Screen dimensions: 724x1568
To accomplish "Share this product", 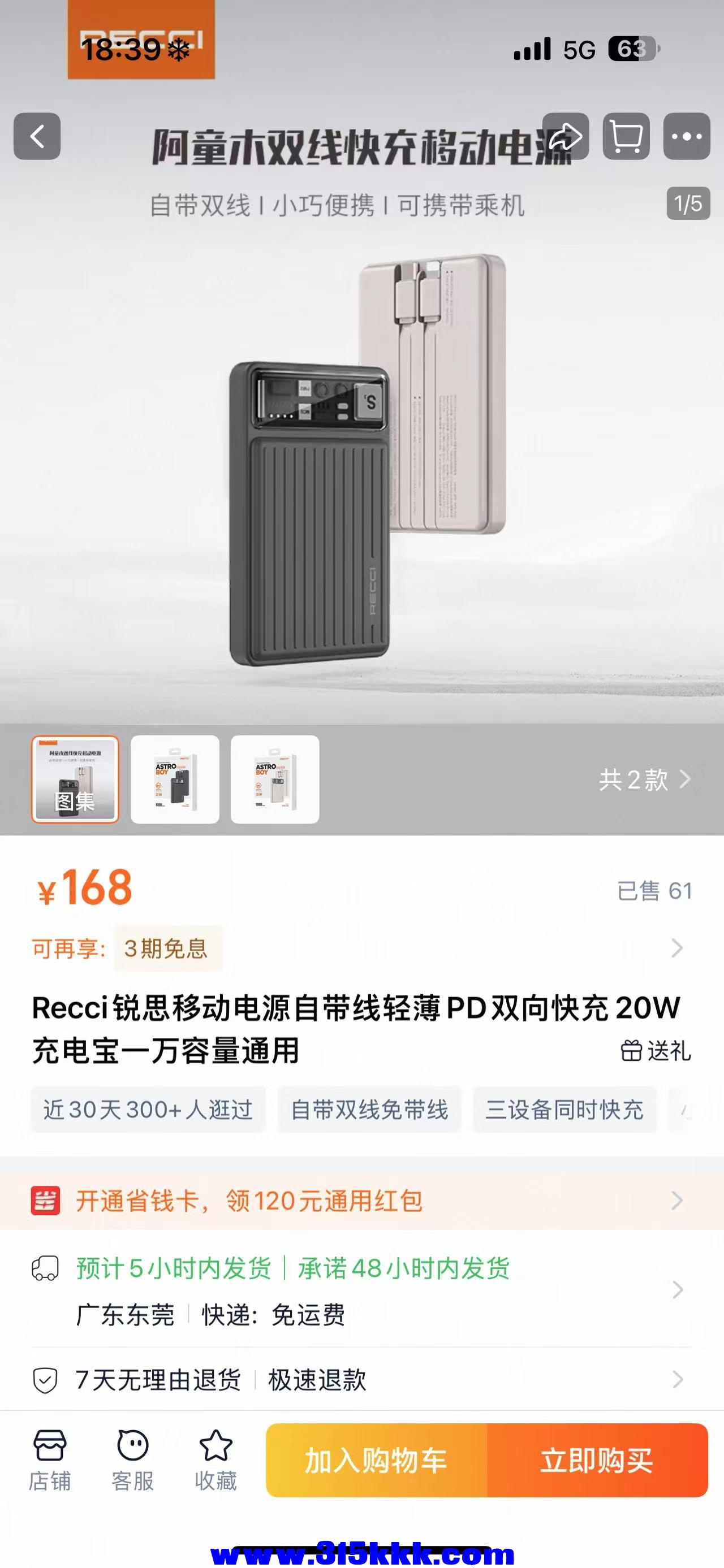I will [x=565, y=136].
